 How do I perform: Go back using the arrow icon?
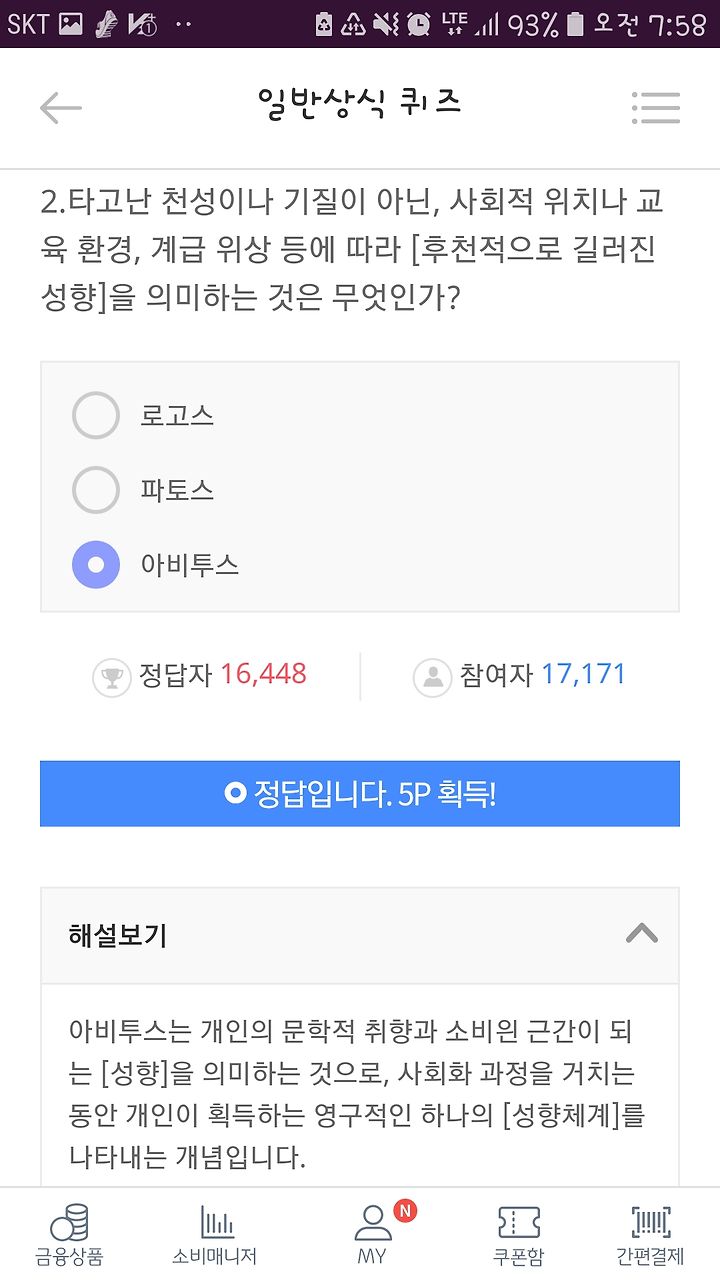coord(60,108)
